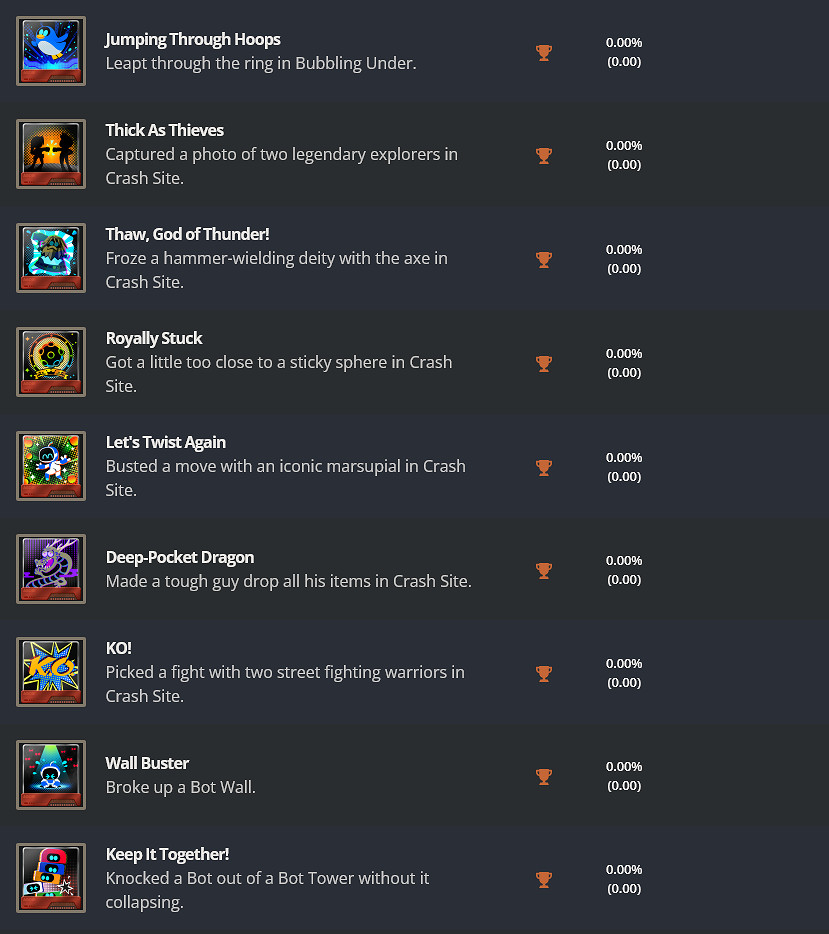This screenshot has width=829, height=934.
Task: Open the Jumping Through Hoops trophy
Action: point(193,40)
